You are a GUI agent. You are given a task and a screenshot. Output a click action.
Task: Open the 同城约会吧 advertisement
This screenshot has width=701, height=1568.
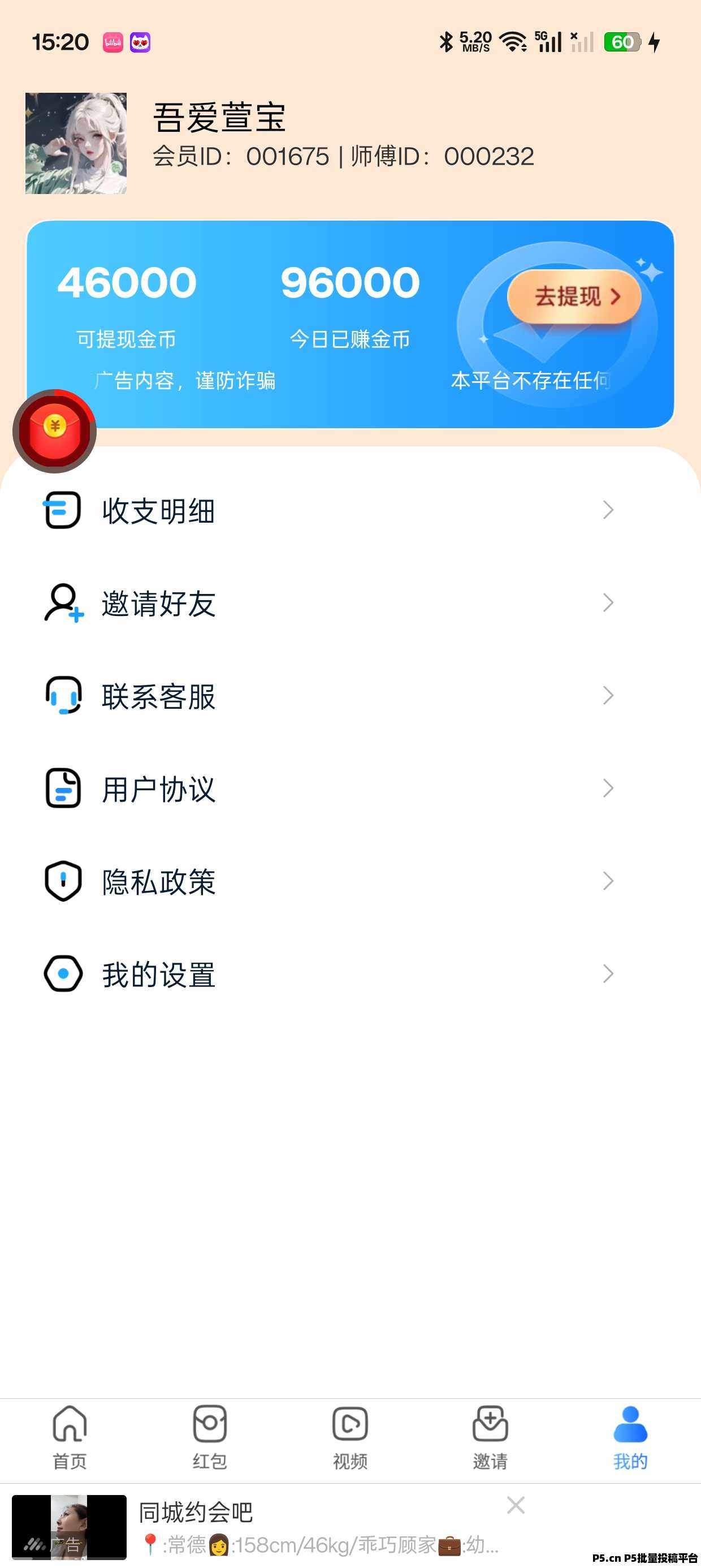[x=304, y=1528]
